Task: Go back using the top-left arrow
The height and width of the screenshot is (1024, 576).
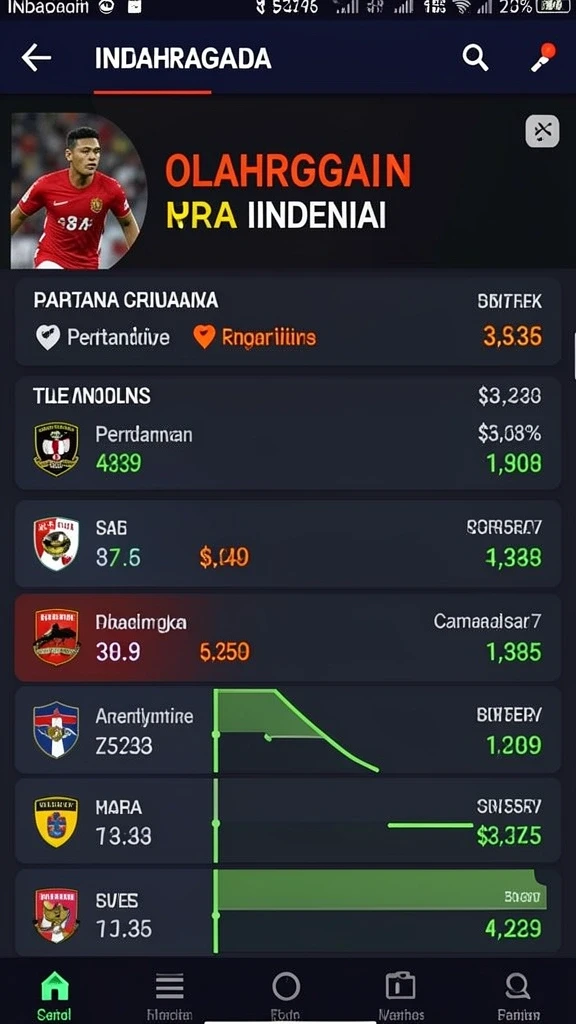Action: 36,59
